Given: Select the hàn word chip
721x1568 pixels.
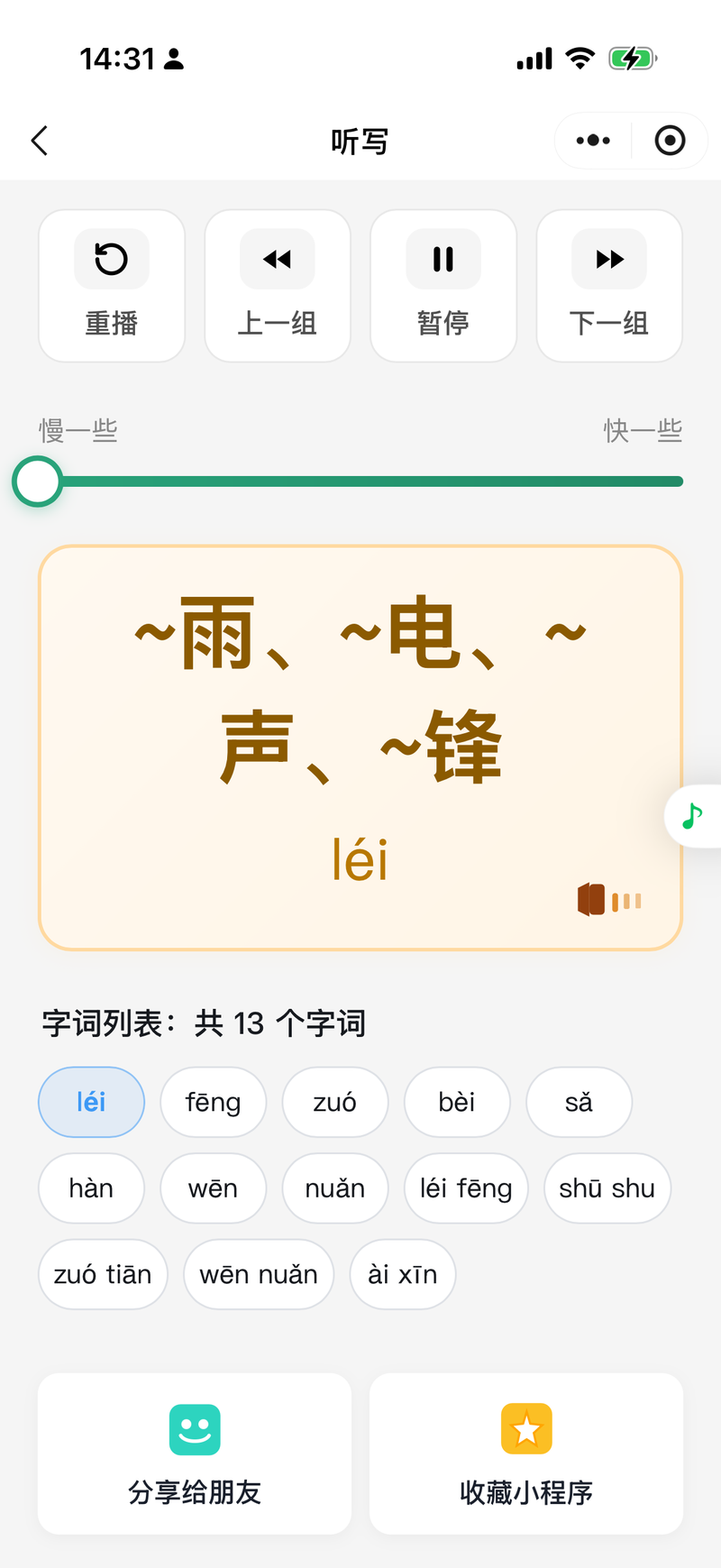Looking at the screenshot, I should point(91,1188).
